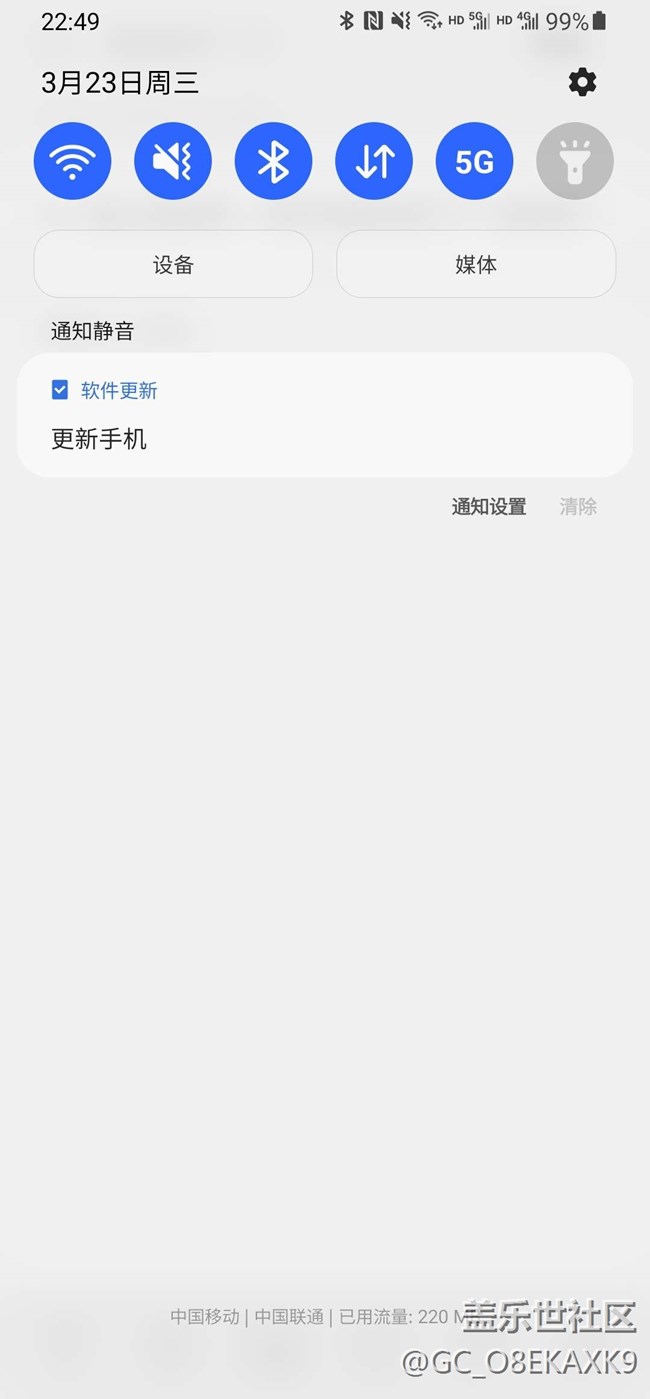
Task: Open the 软件更新 更新手机 notification
Action: pos(324,415)
